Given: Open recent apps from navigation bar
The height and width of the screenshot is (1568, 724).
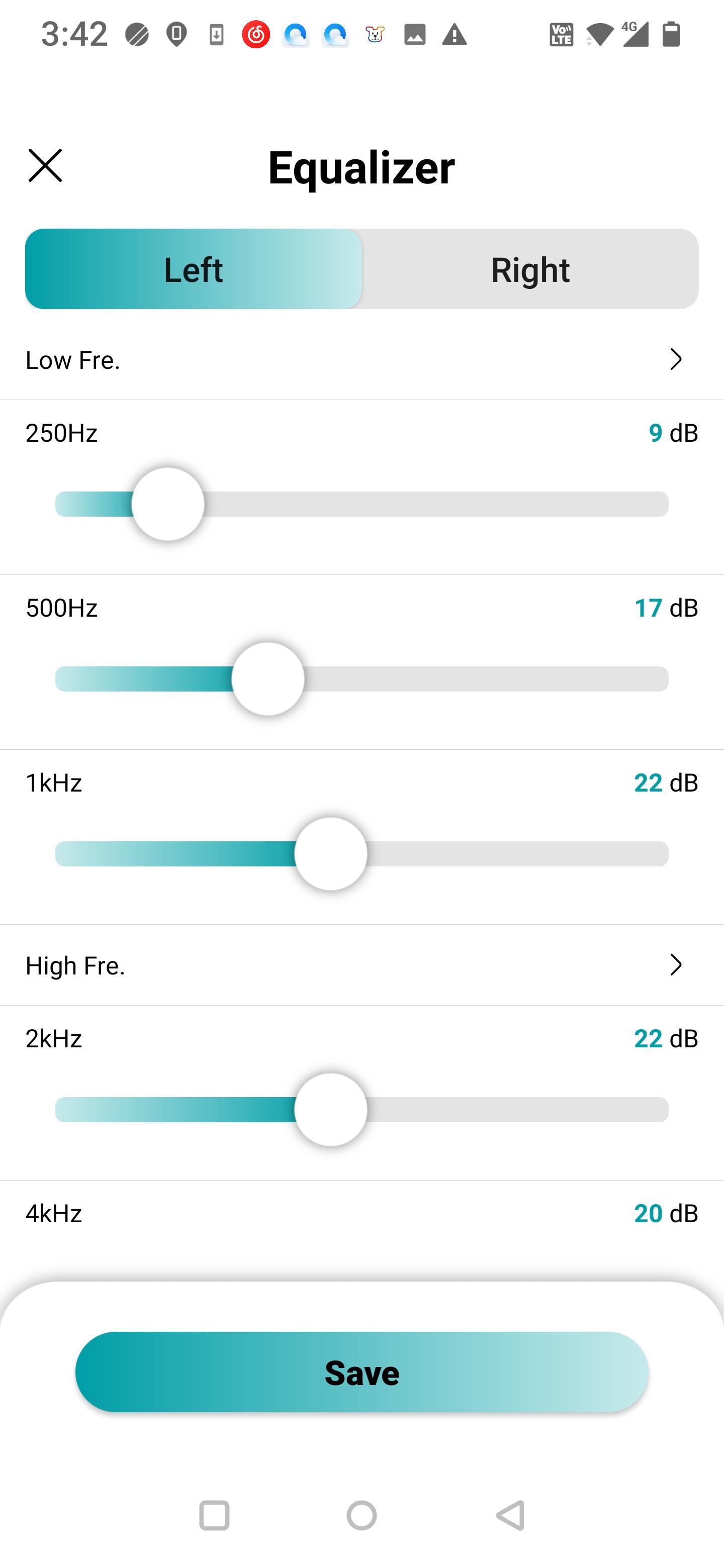Looking at the screenshot, I should [x=214, y=1515].
